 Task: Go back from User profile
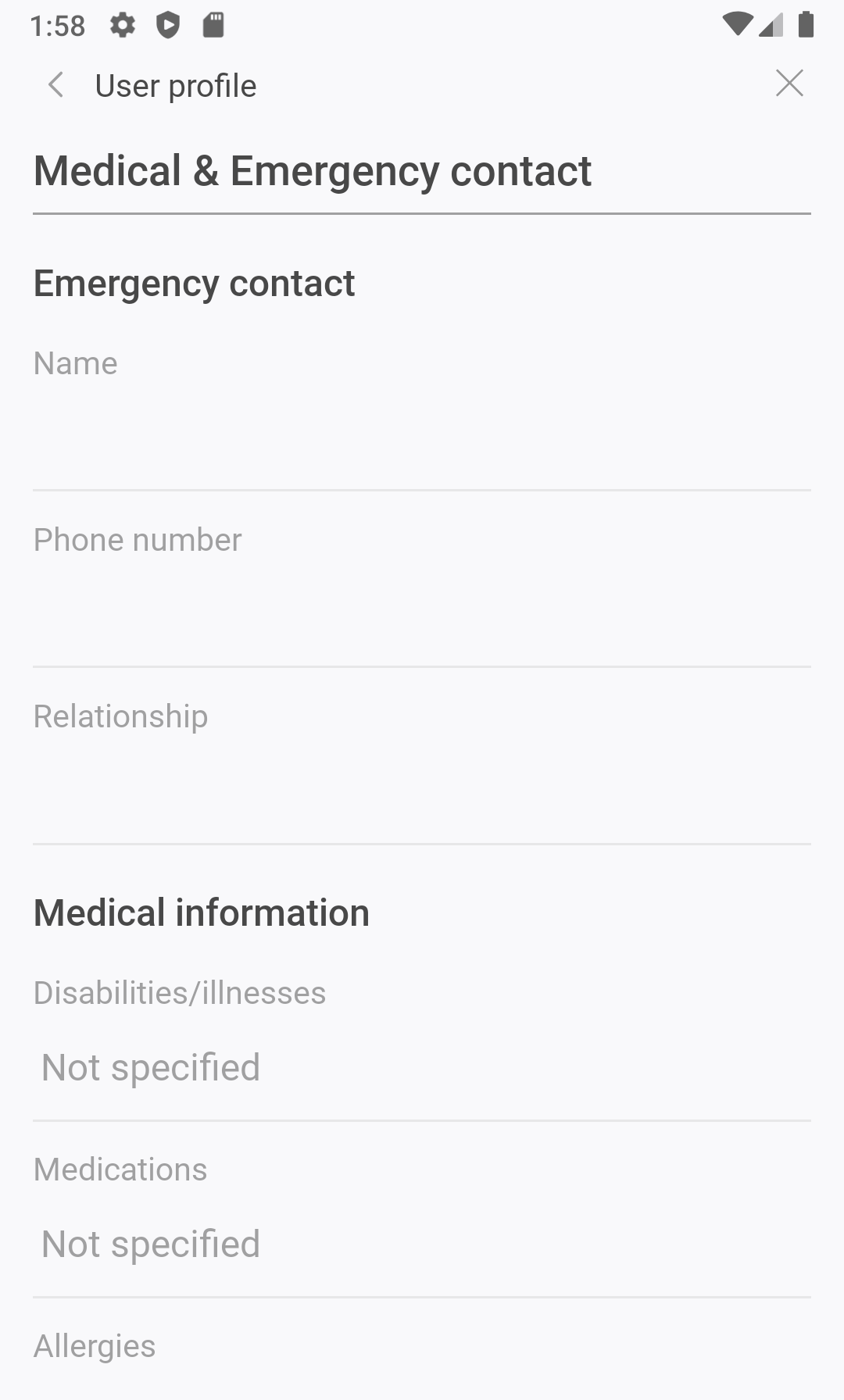[55, 85]
